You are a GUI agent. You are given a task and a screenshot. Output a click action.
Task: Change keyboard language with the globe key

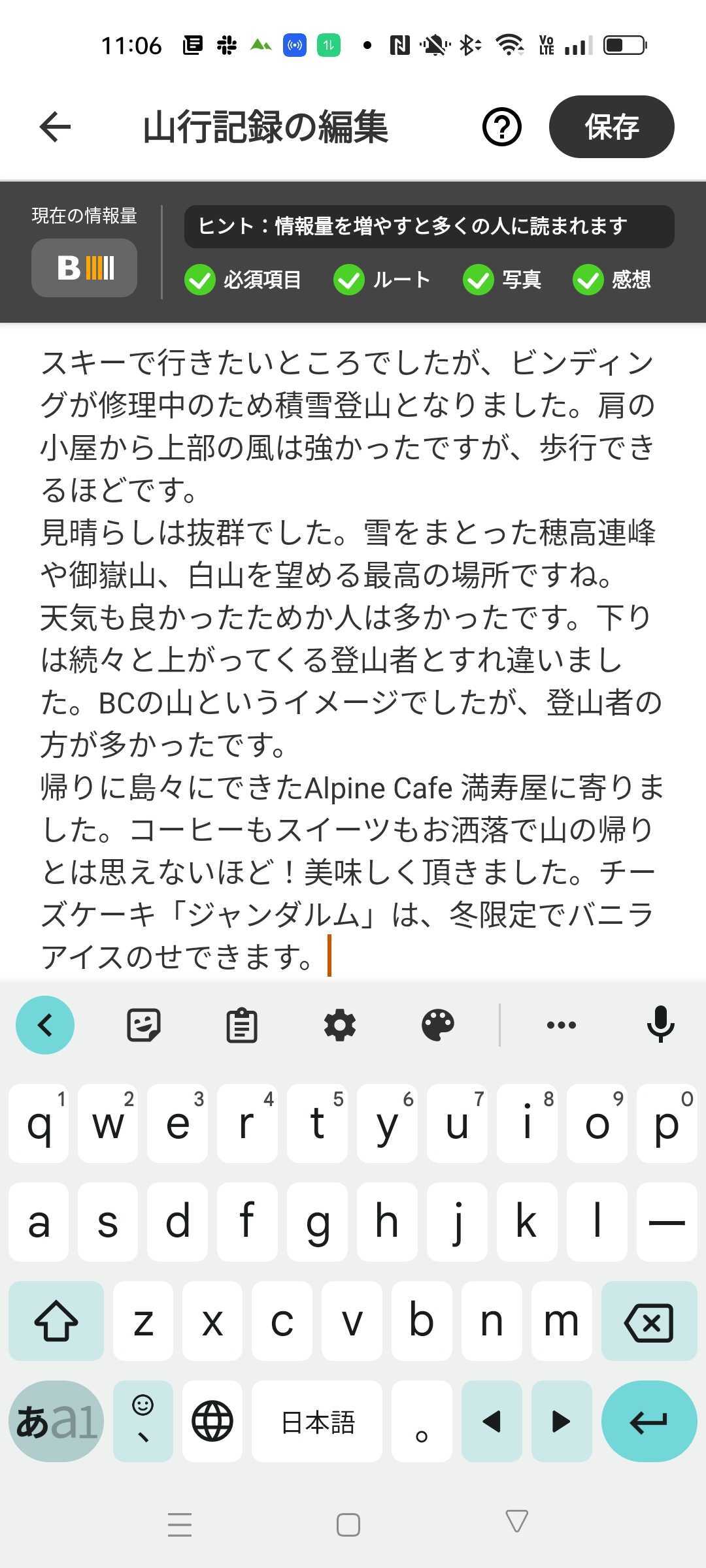pyautogui.click(x=212, y=1421)
